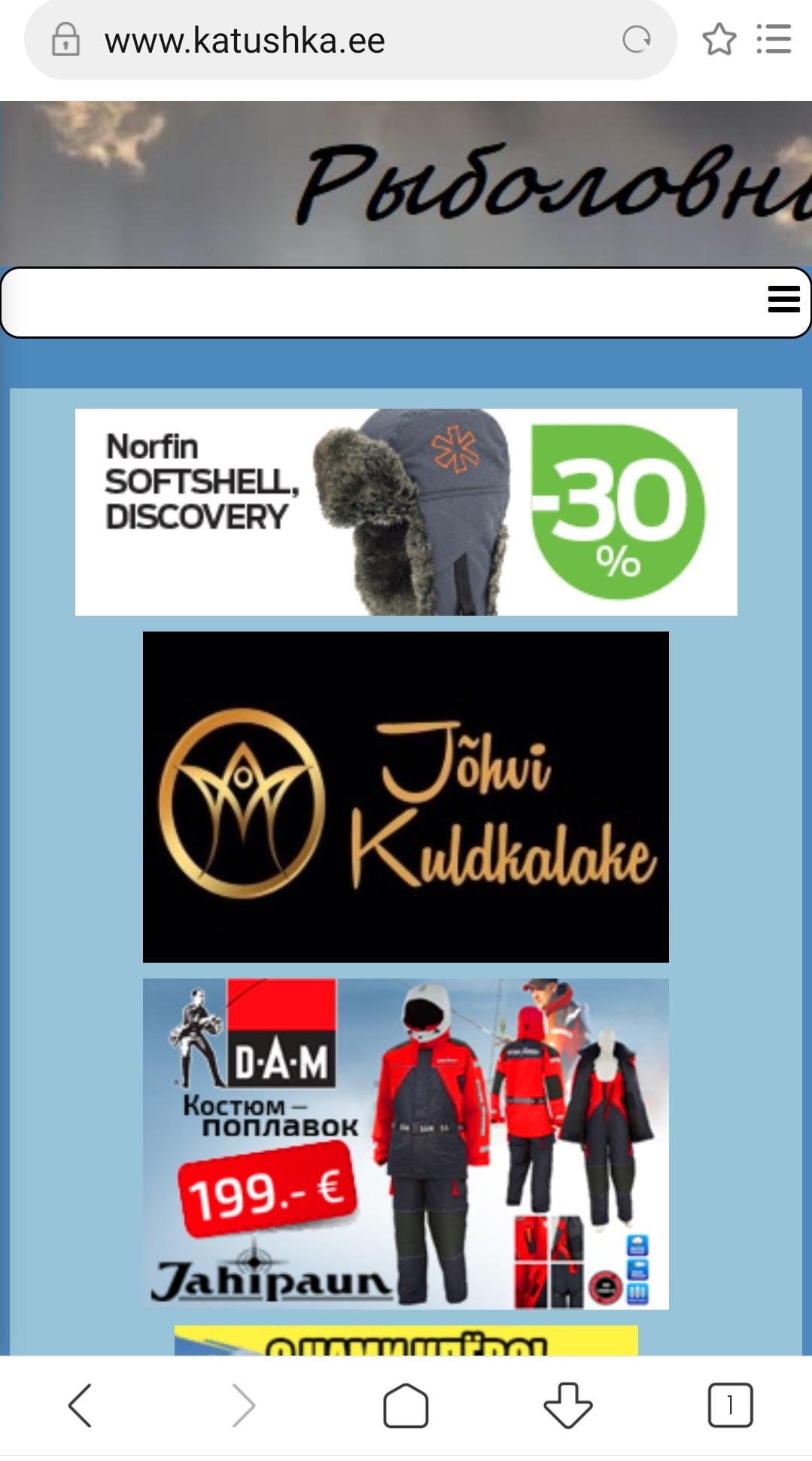Screen dimensions: 812x1461
Task: Reload the current page
Action: tap(636, 40)
